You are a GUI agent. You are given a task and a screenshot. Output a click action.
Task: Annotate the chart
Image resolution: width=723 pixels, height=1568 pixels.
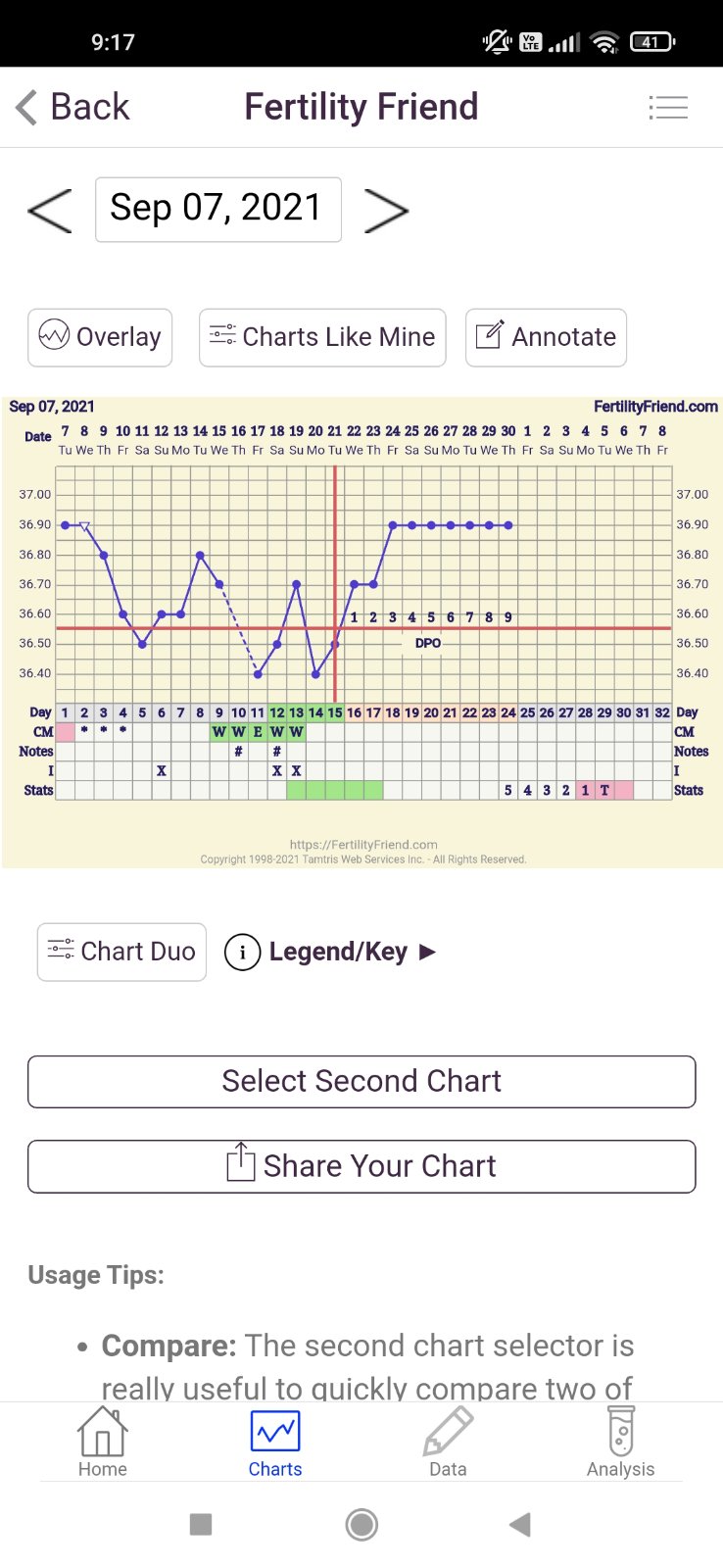click(546, 337)
